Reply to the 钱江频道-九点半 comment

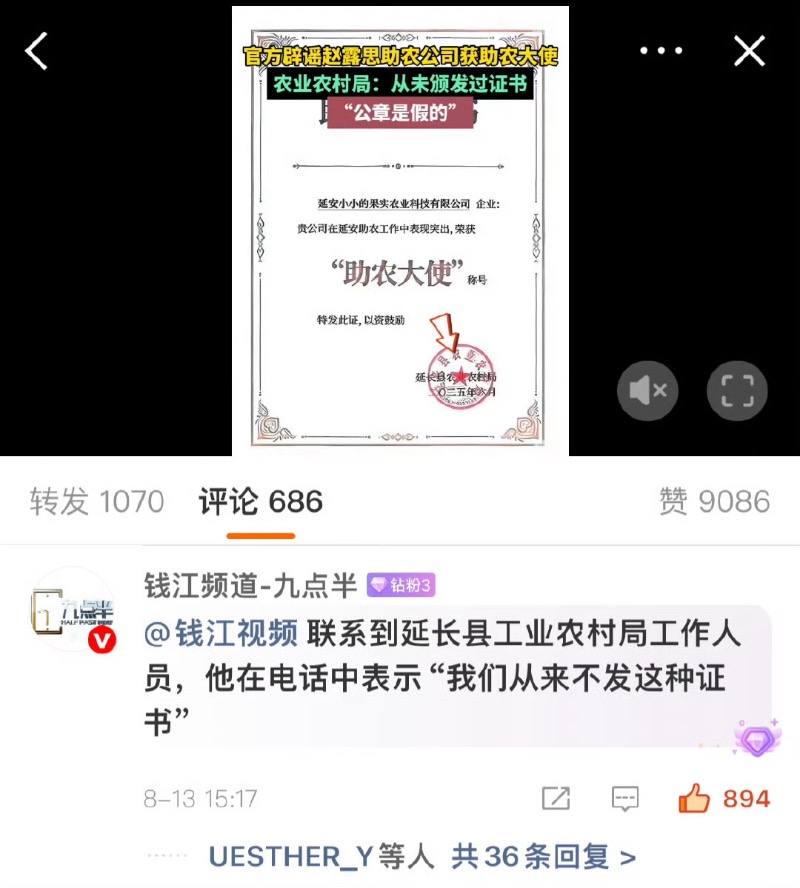tap(625, 798)
